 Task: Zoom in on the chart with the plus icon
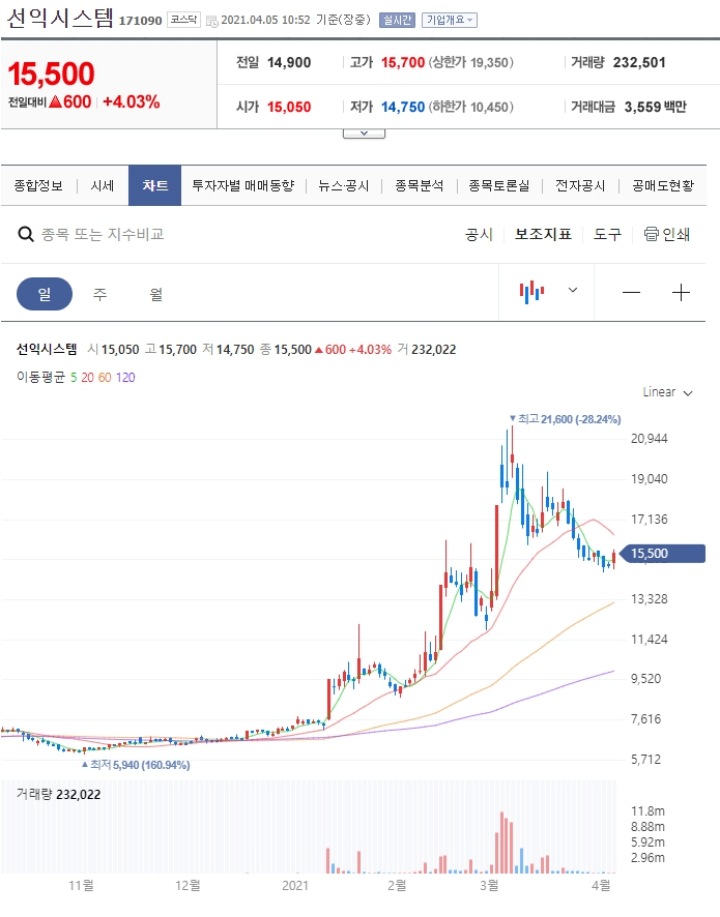[x=681, y=291]
